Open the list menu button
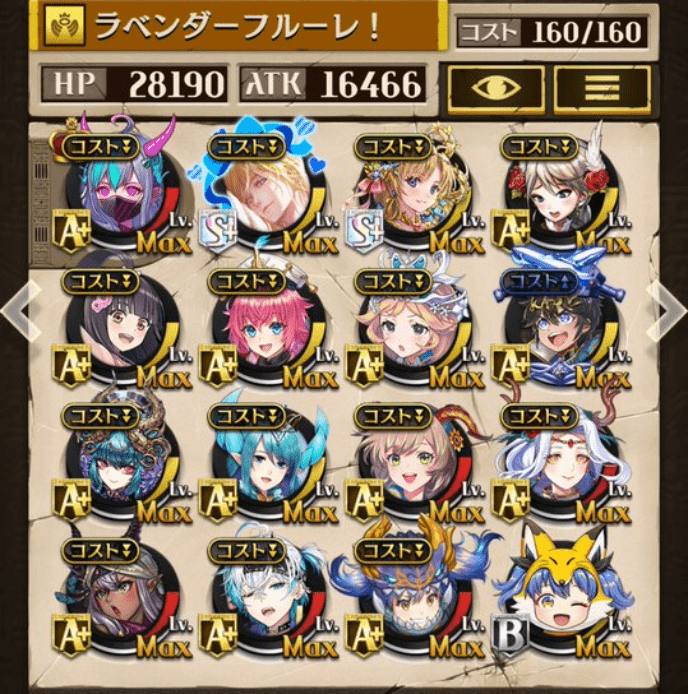The width and height of the screenshot is (688, 694). [602, 89]
